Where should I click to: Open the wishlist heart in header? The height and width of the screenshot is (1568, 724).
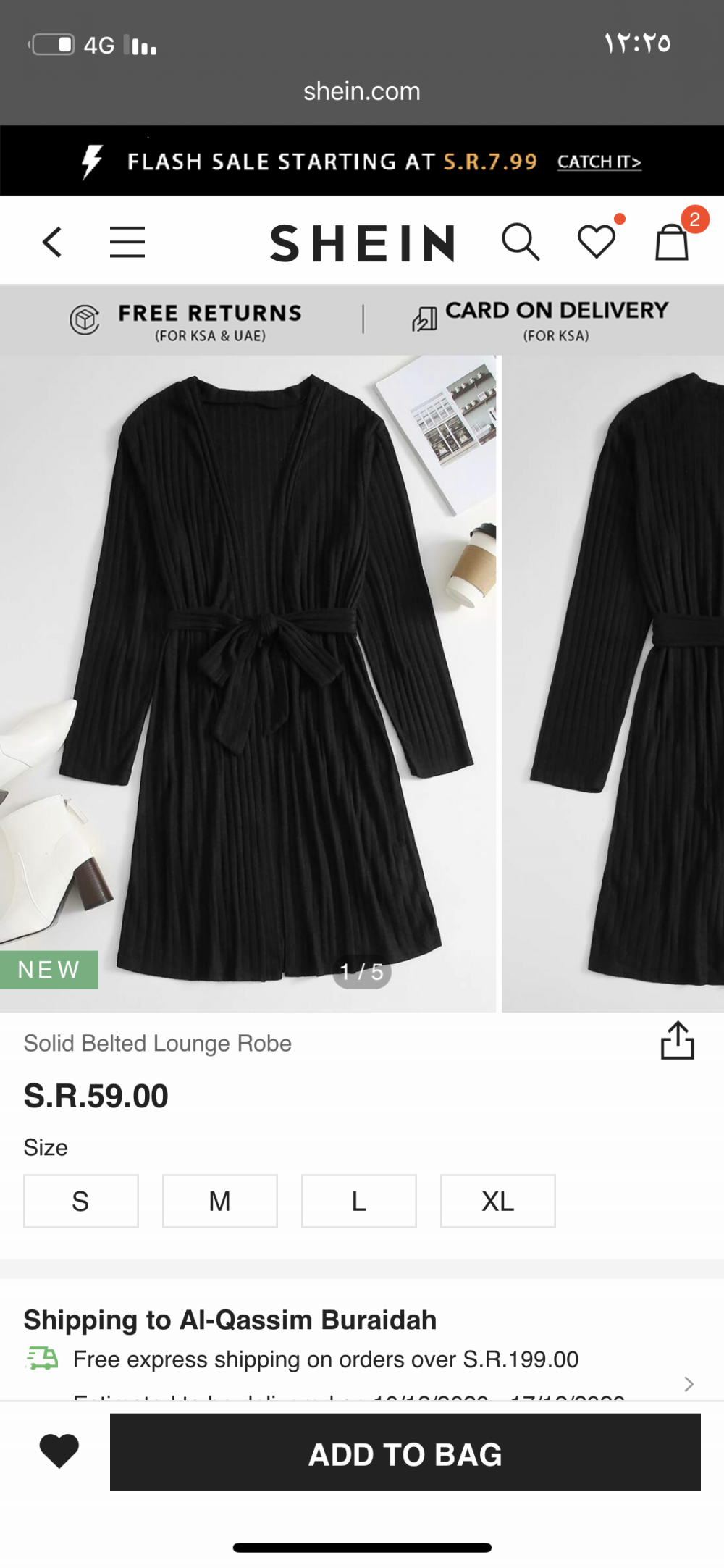pyautogui.click(x=597, y=242)
